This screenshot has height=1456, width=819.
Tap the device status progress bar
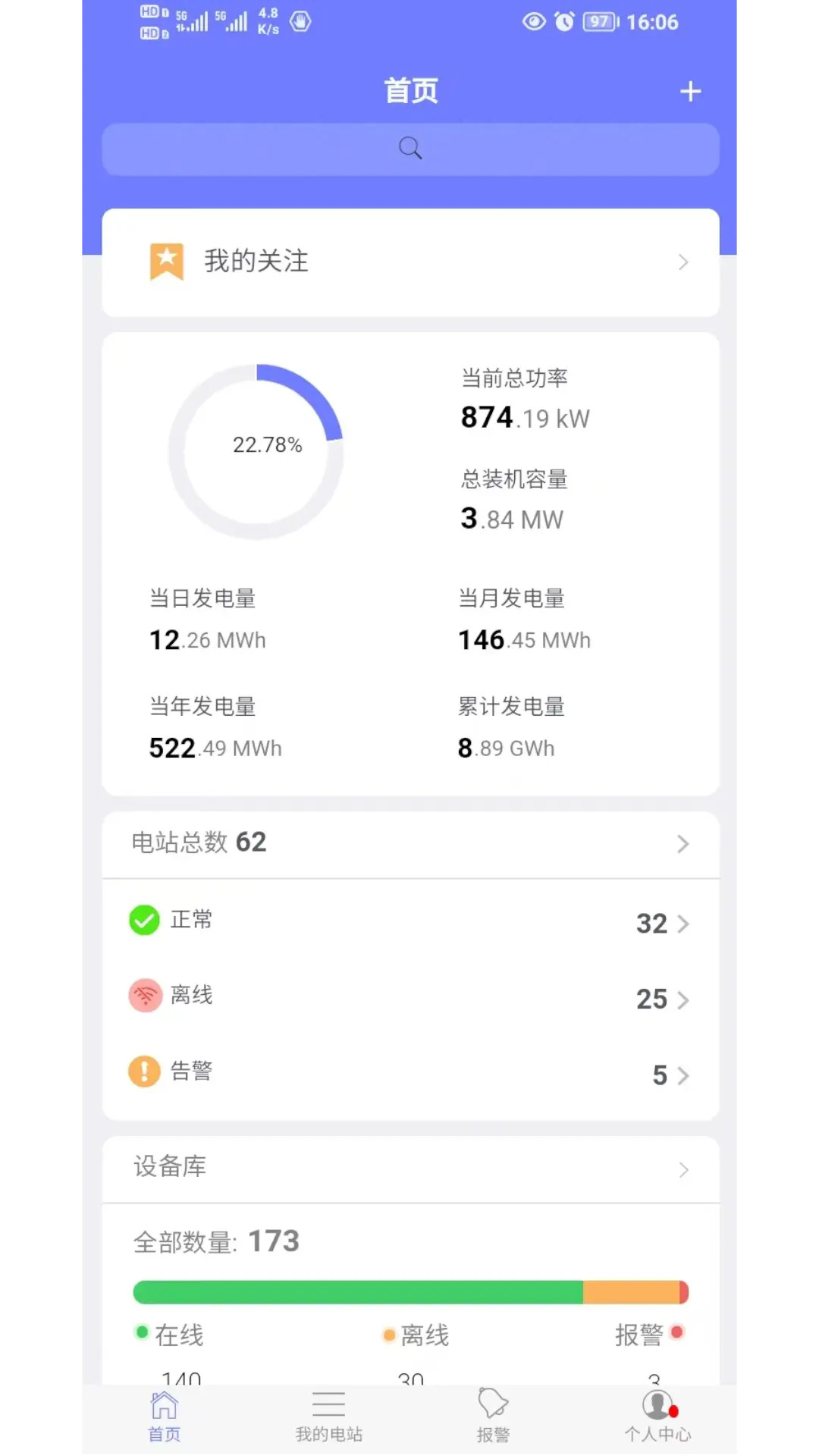(x=409, y=1293)
